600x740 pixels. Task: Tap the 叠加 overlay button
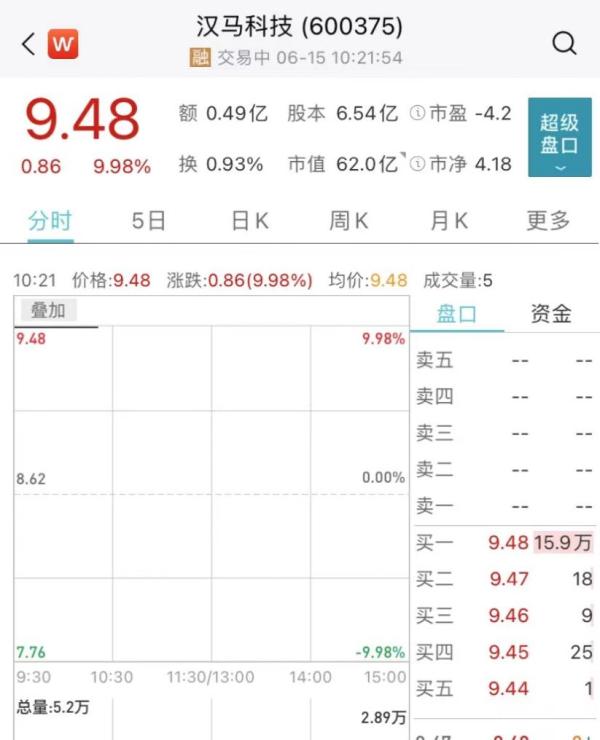pos(48,311)
